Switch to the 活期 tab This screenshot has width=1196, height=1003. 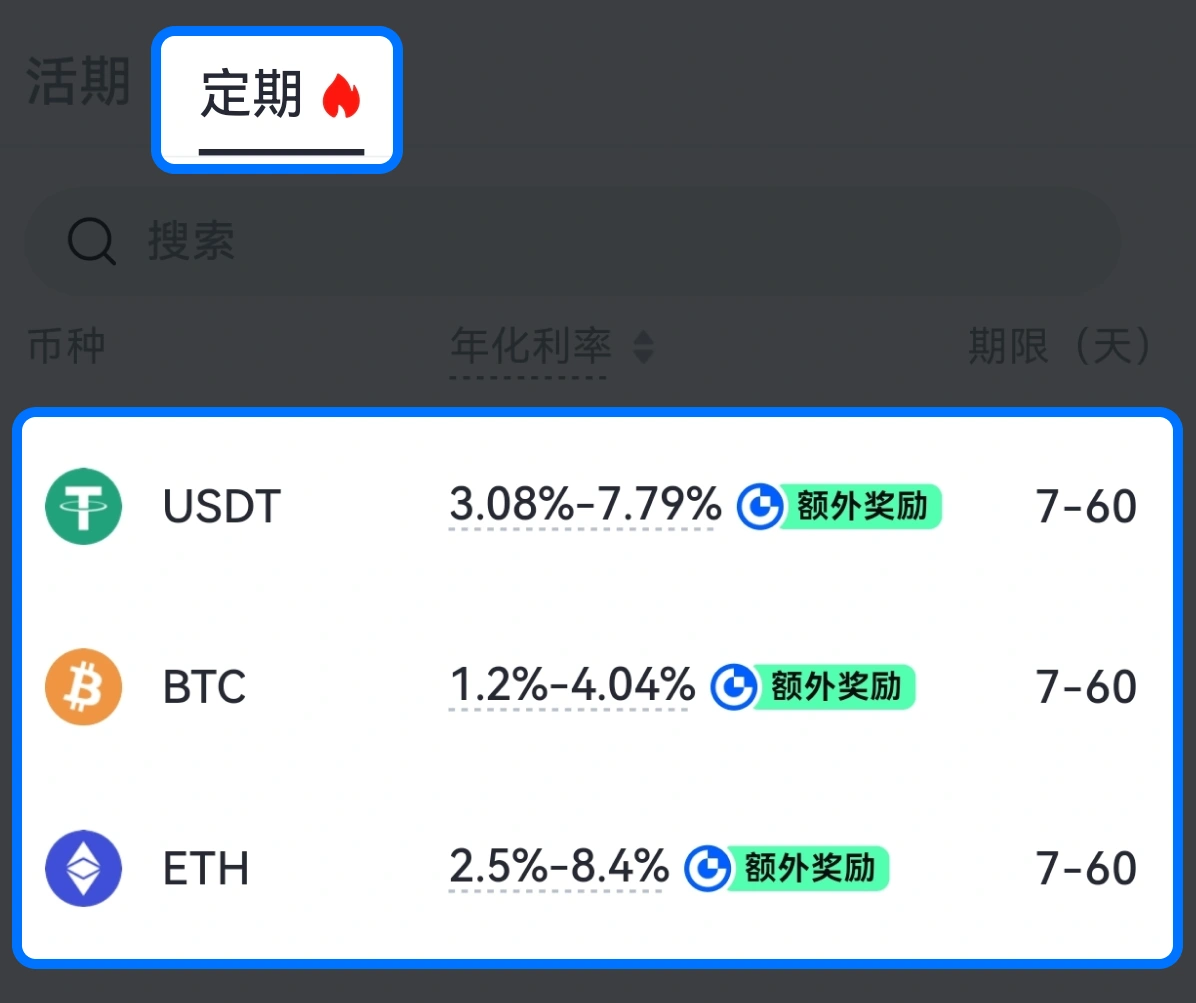pyautogui.click(x=78, y=82)
